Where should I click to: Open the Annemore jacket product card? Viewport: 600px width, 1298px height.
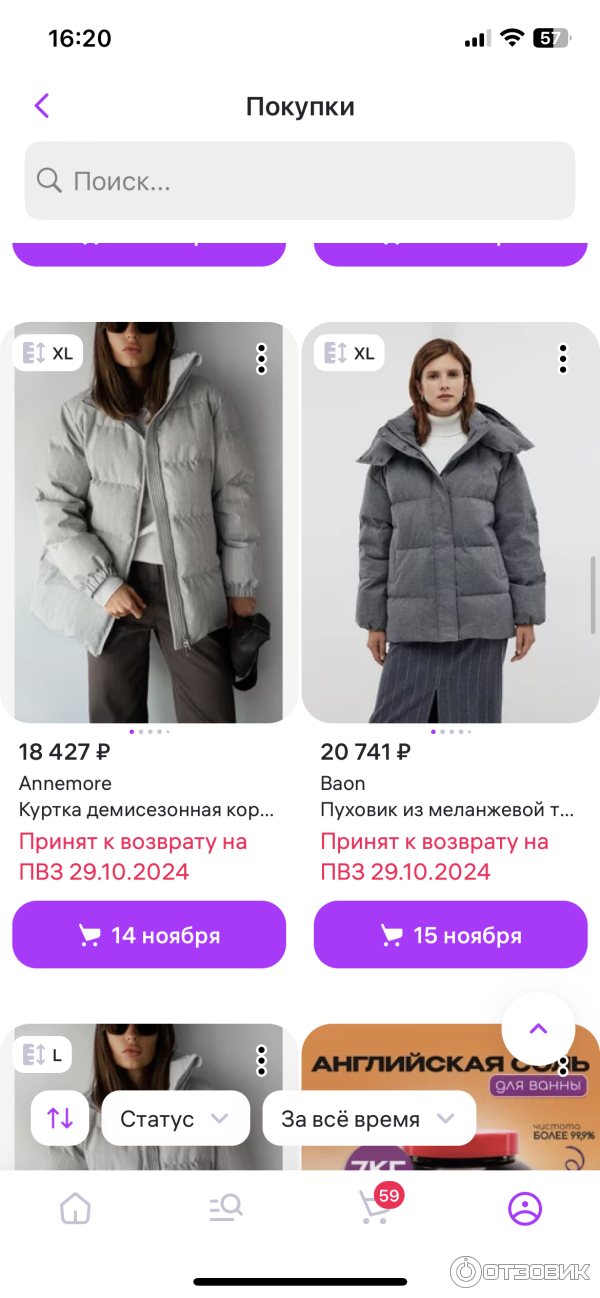point(148,522)
